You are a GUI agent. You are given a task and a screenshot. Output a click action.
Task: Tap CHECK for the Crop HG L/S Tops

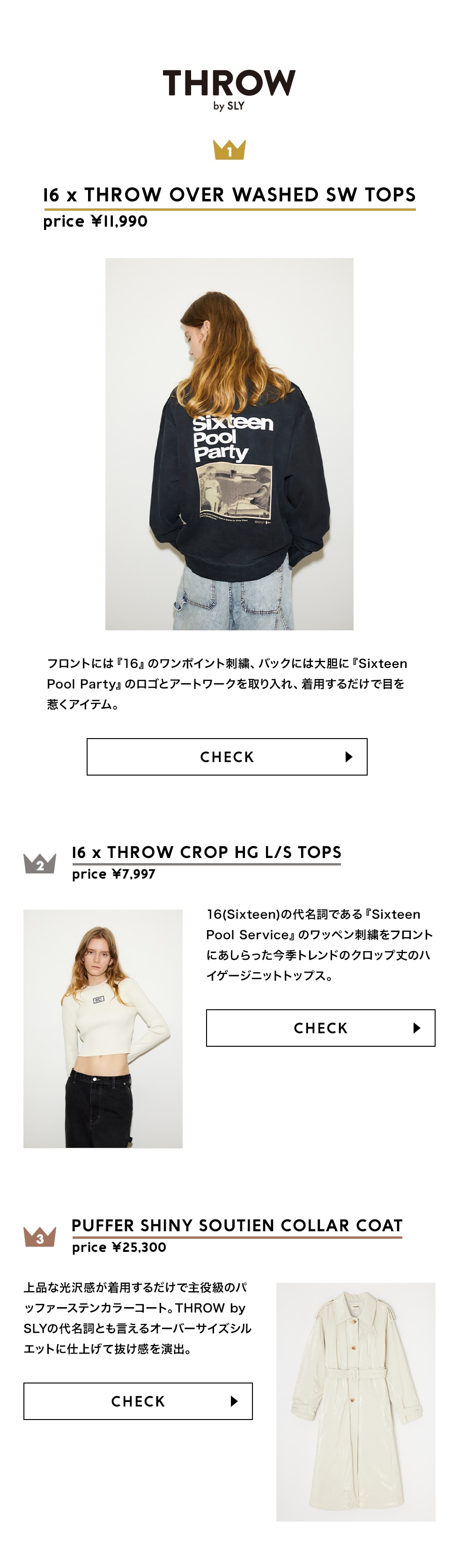pyautogui.click(x=320, y=1028)
